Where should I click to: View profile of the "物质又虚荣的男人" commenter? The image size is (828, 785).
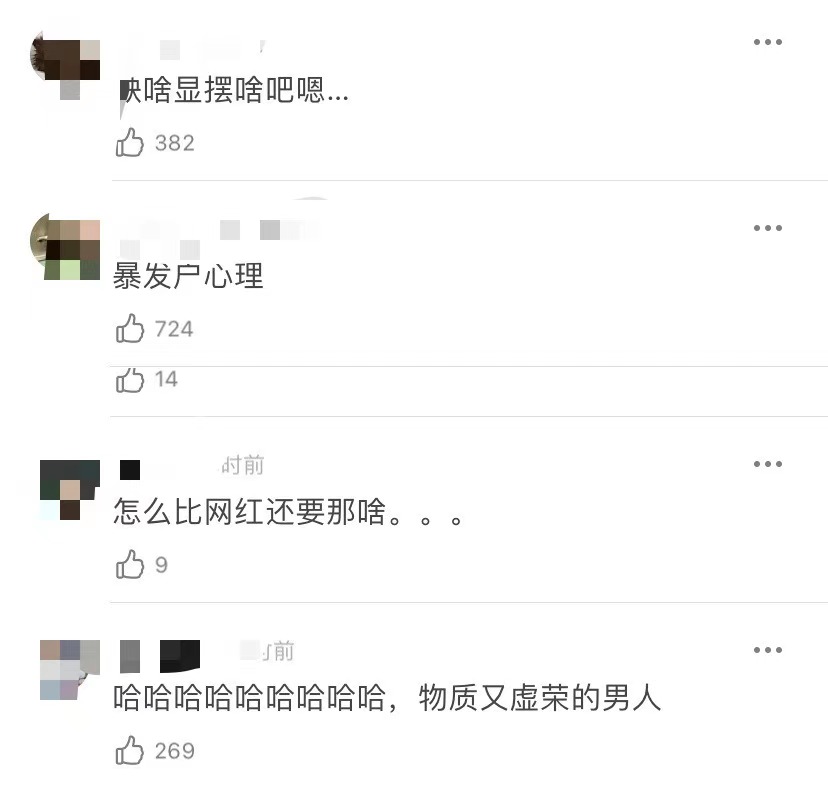pos(70,669)
